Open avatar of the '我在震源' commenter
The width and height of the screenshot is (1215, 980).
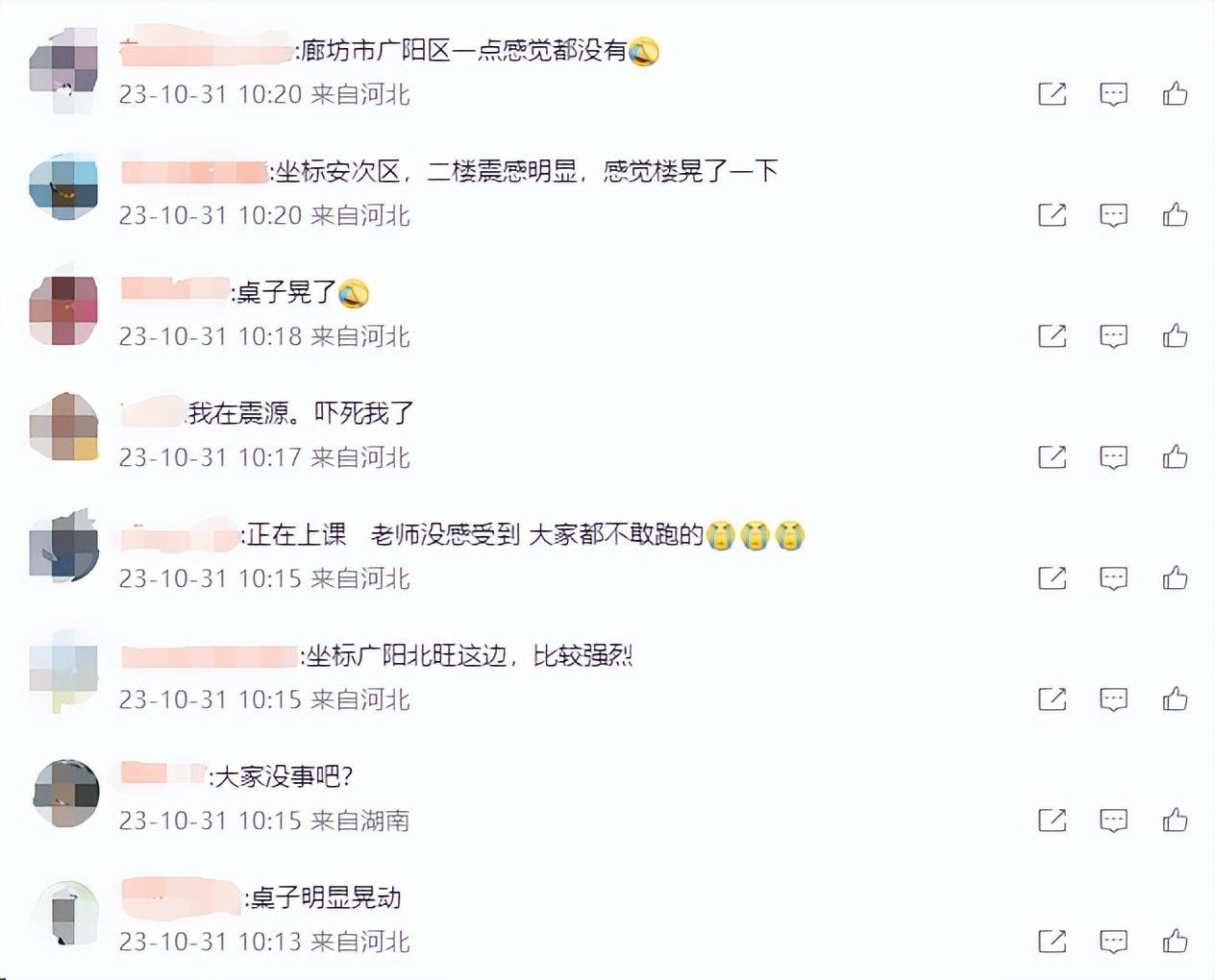point(63,428)
